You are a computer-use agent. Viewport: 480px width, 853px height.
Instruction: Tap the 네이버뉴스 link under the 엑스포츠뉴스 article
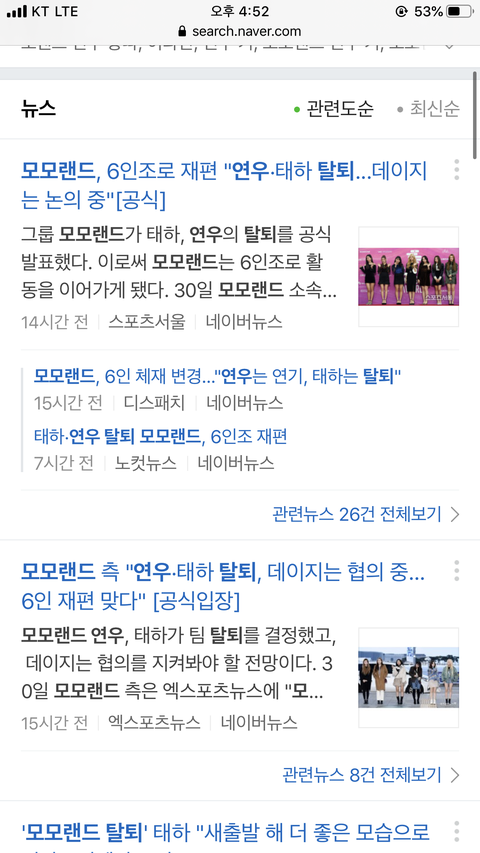pos(259,722)
